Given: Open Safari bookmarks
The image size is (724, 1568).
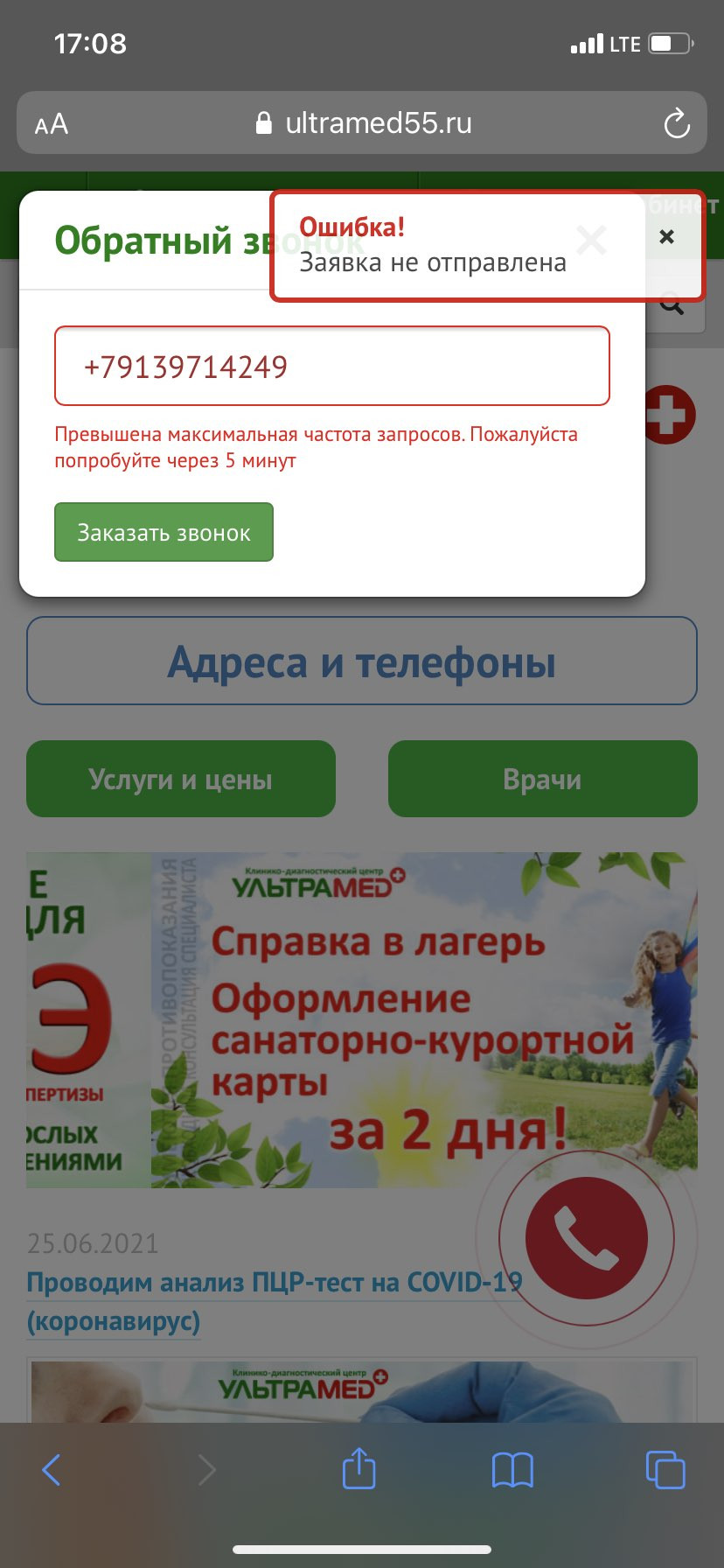Looking at the screenshot, I should pyautogui.click(x=512, y=1470).
